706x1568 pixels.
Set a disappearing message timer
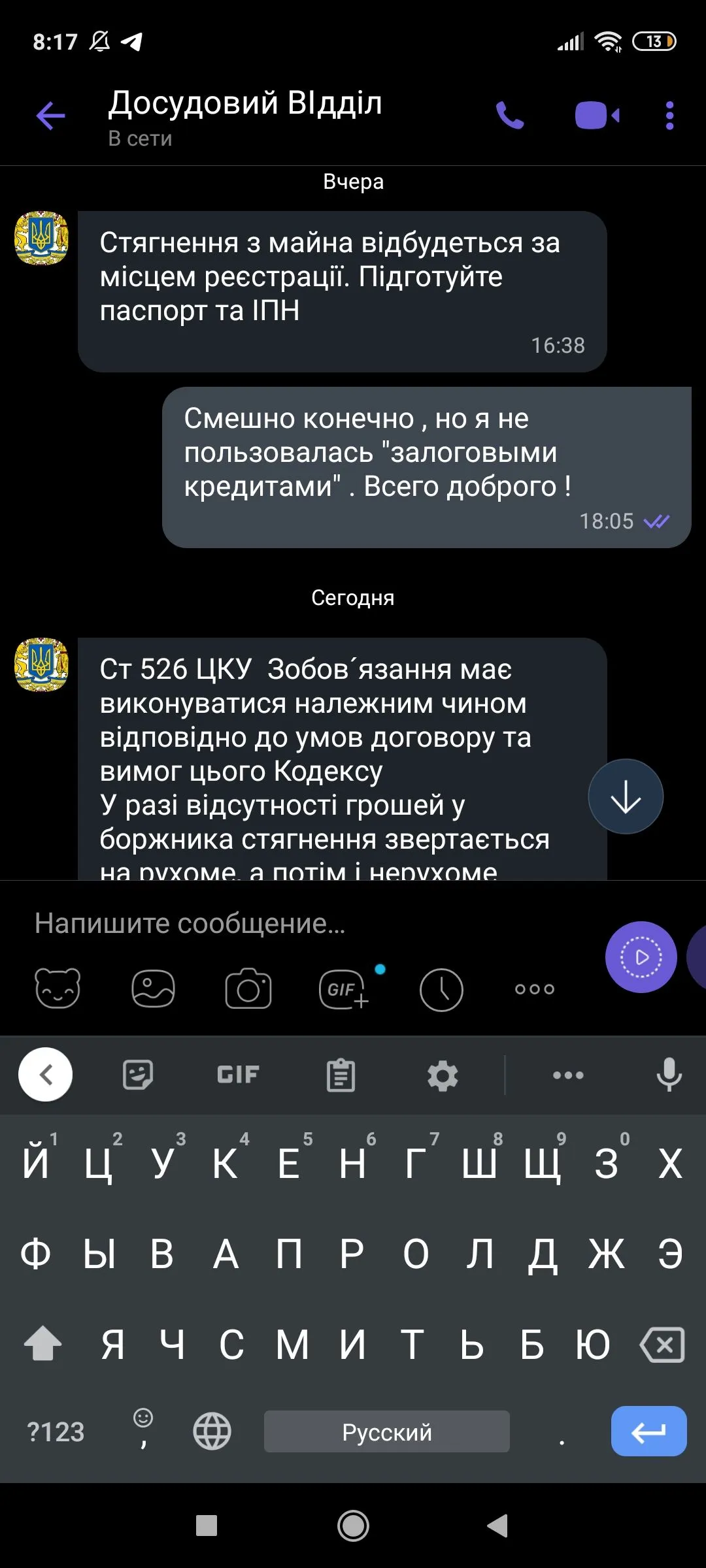pyautogui.click(x=441, y=989)
